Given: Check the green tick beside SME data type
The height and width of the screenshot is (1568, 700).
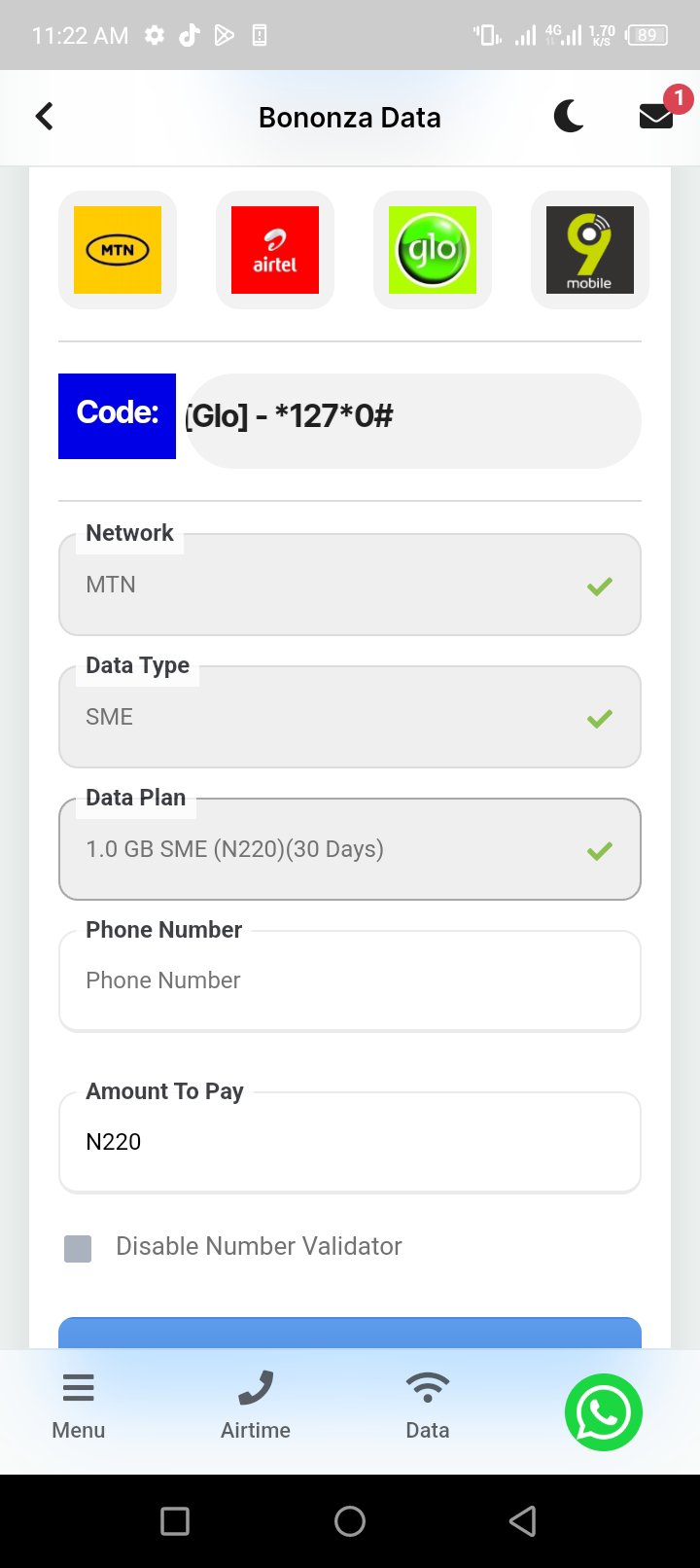Looking at the screenshot, I should click(600, 718).
